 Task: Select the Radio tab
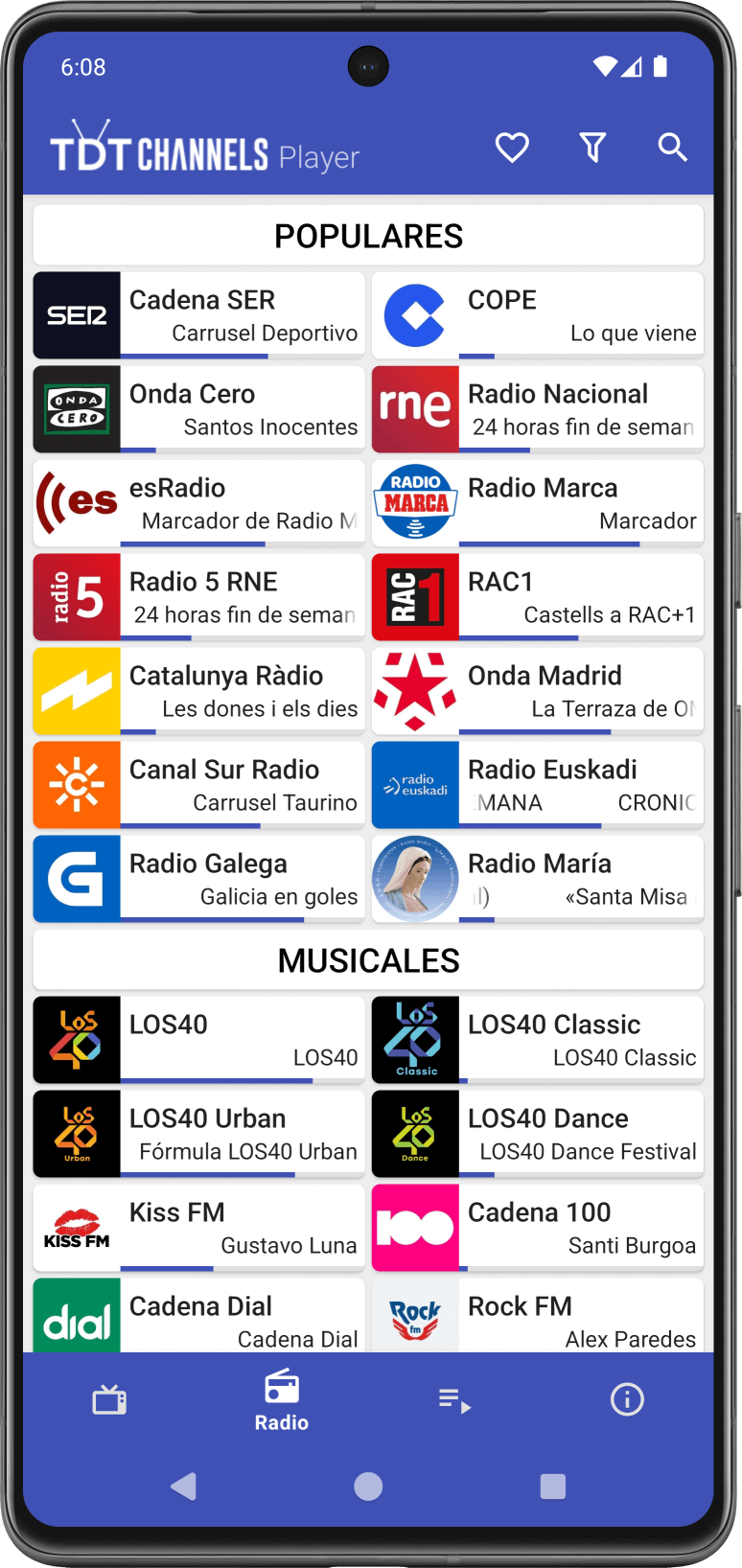281,1400
